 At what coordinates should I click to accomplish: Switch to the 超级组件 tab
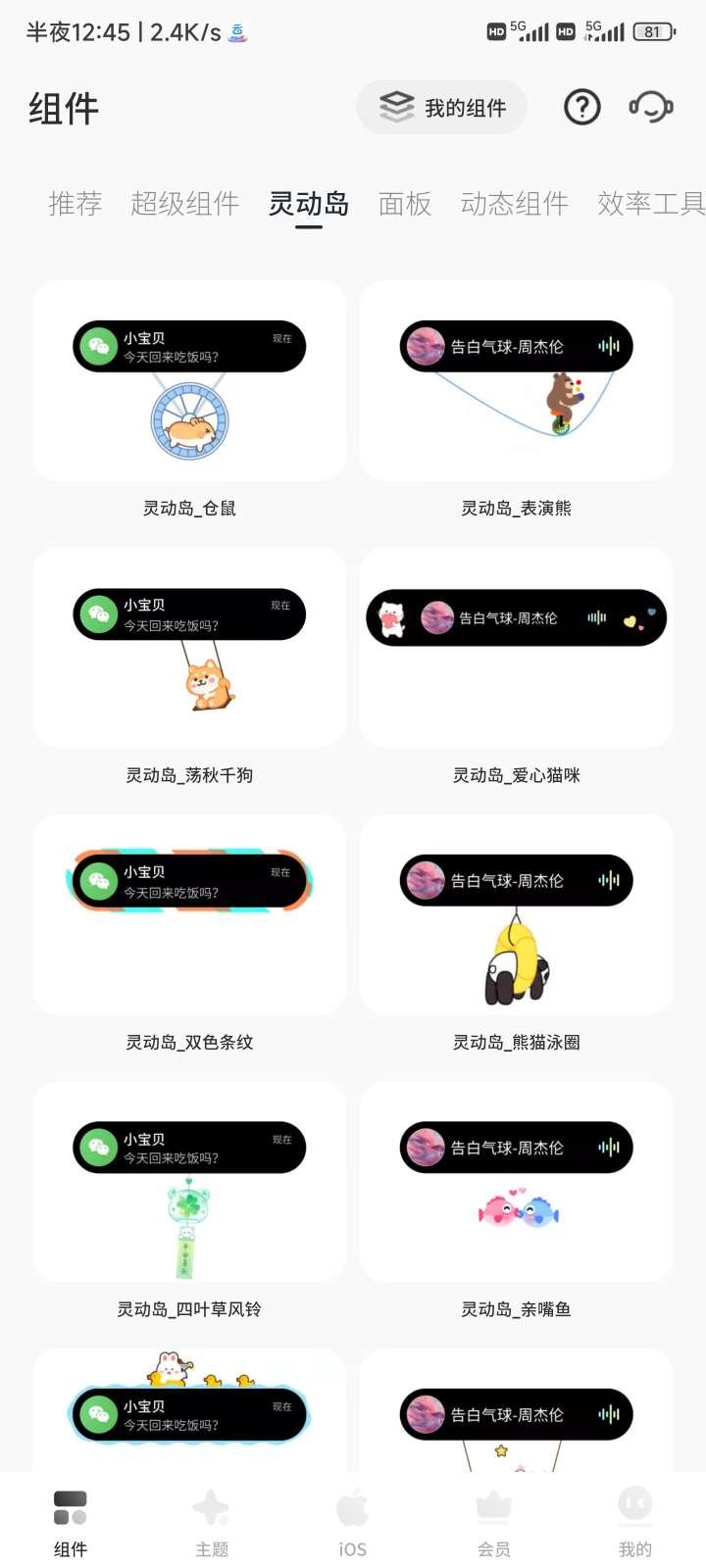pos(184,203)
